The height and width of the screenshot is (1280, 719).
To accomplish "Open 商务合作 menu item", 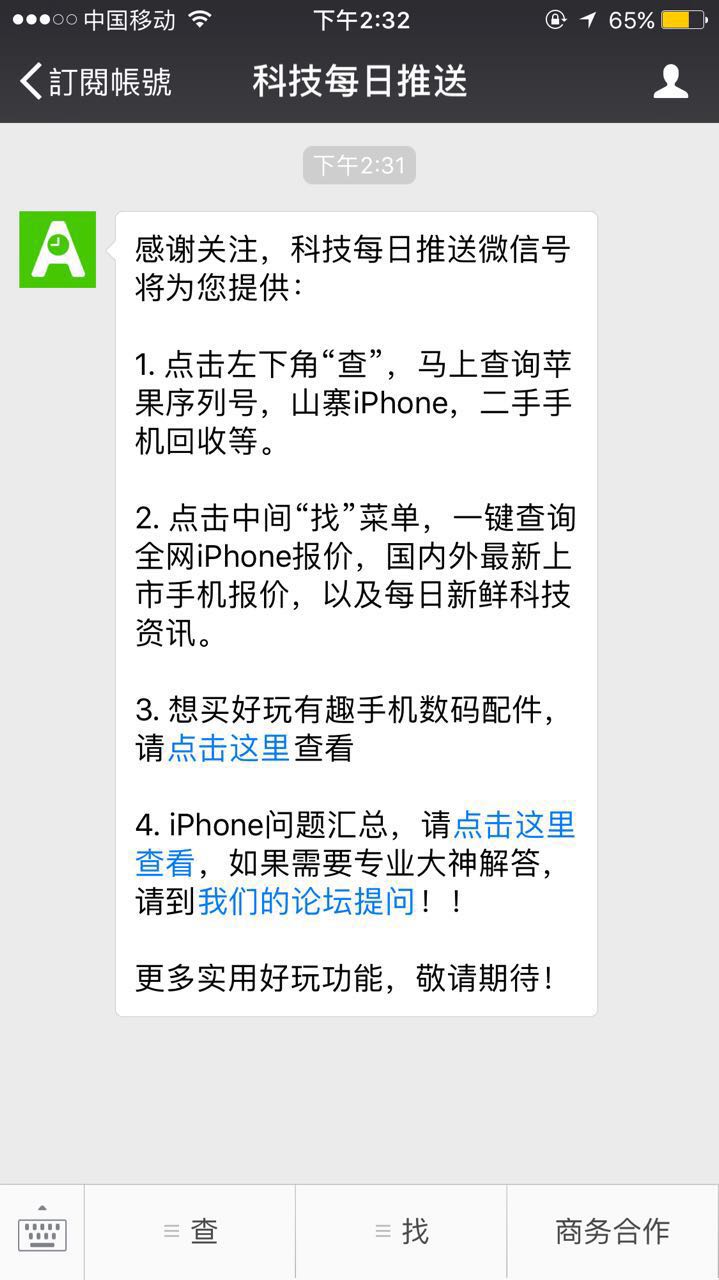I will (612, 1232).
